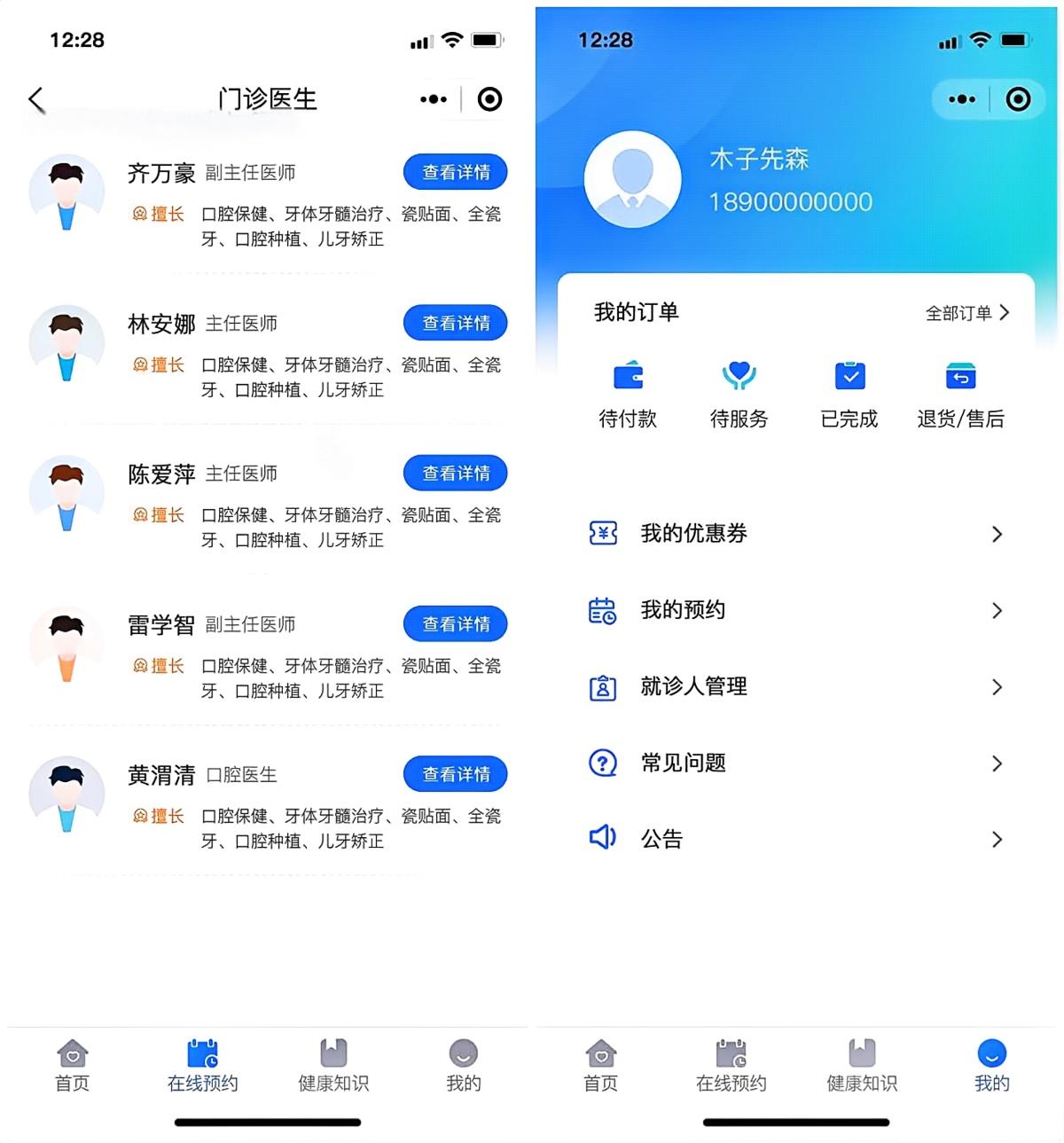The image size is (1064, 1143).
Task: Tap user 木子先森's profile picture
Action: (x=633, y=178)
